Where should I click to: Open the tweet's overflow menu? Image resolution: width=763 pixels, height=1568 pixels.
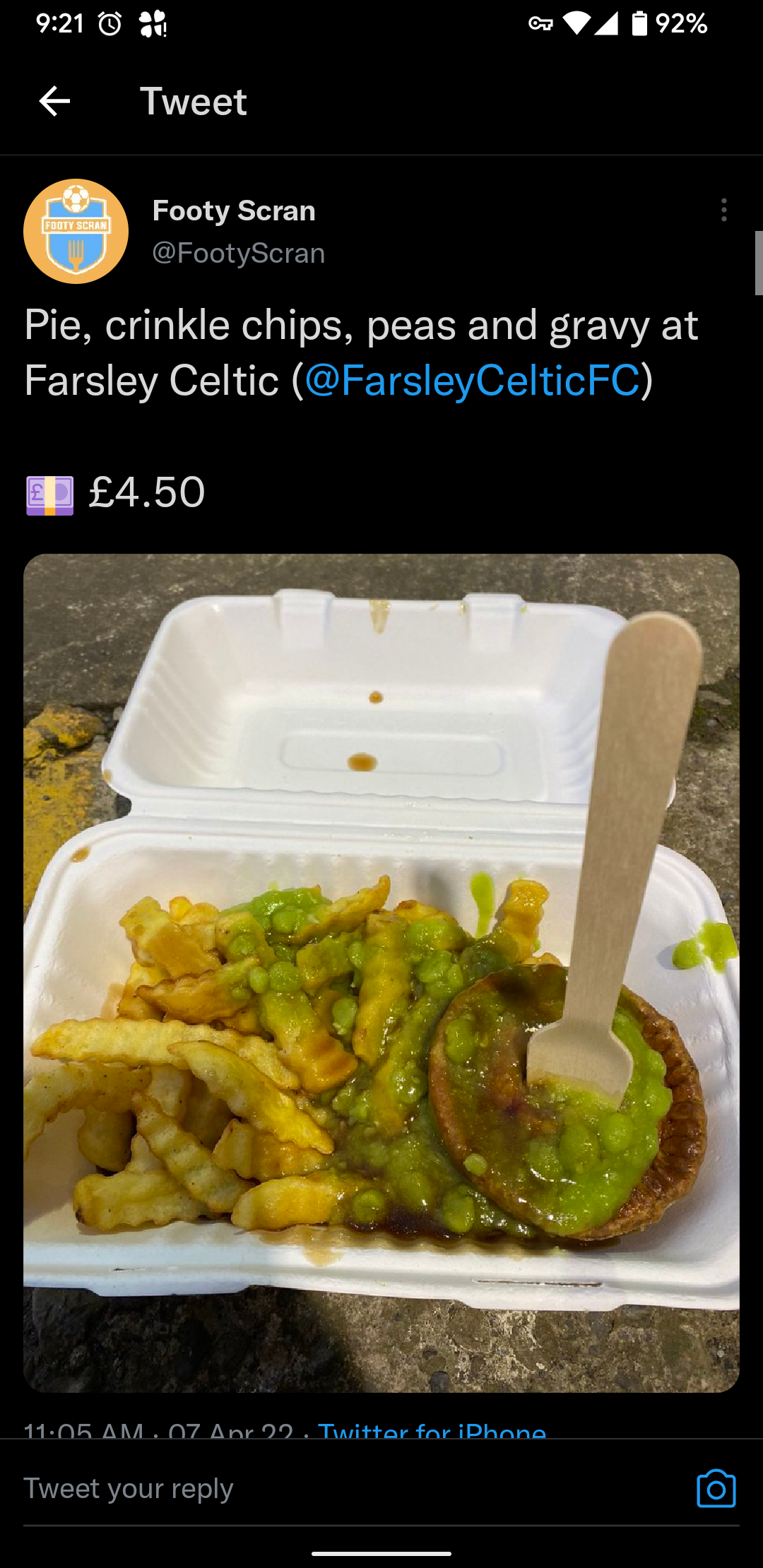(x=723, y=210)
